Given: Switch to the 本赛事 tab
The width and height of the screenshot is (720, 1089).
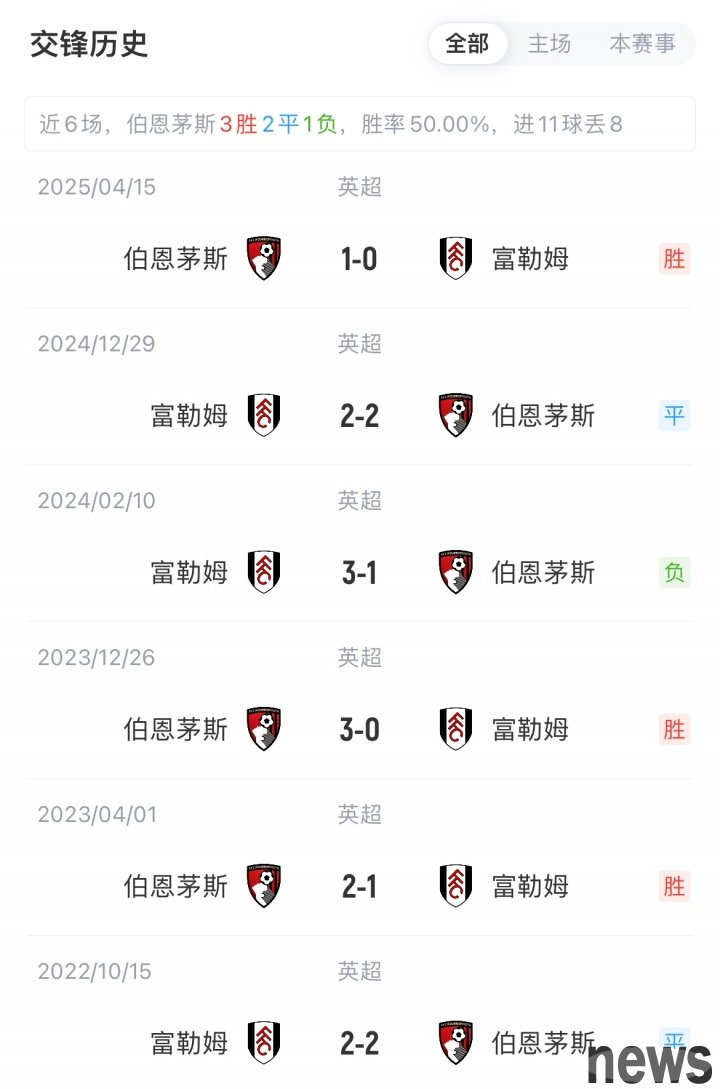Looking at the screenshot, I should (642, 44).
